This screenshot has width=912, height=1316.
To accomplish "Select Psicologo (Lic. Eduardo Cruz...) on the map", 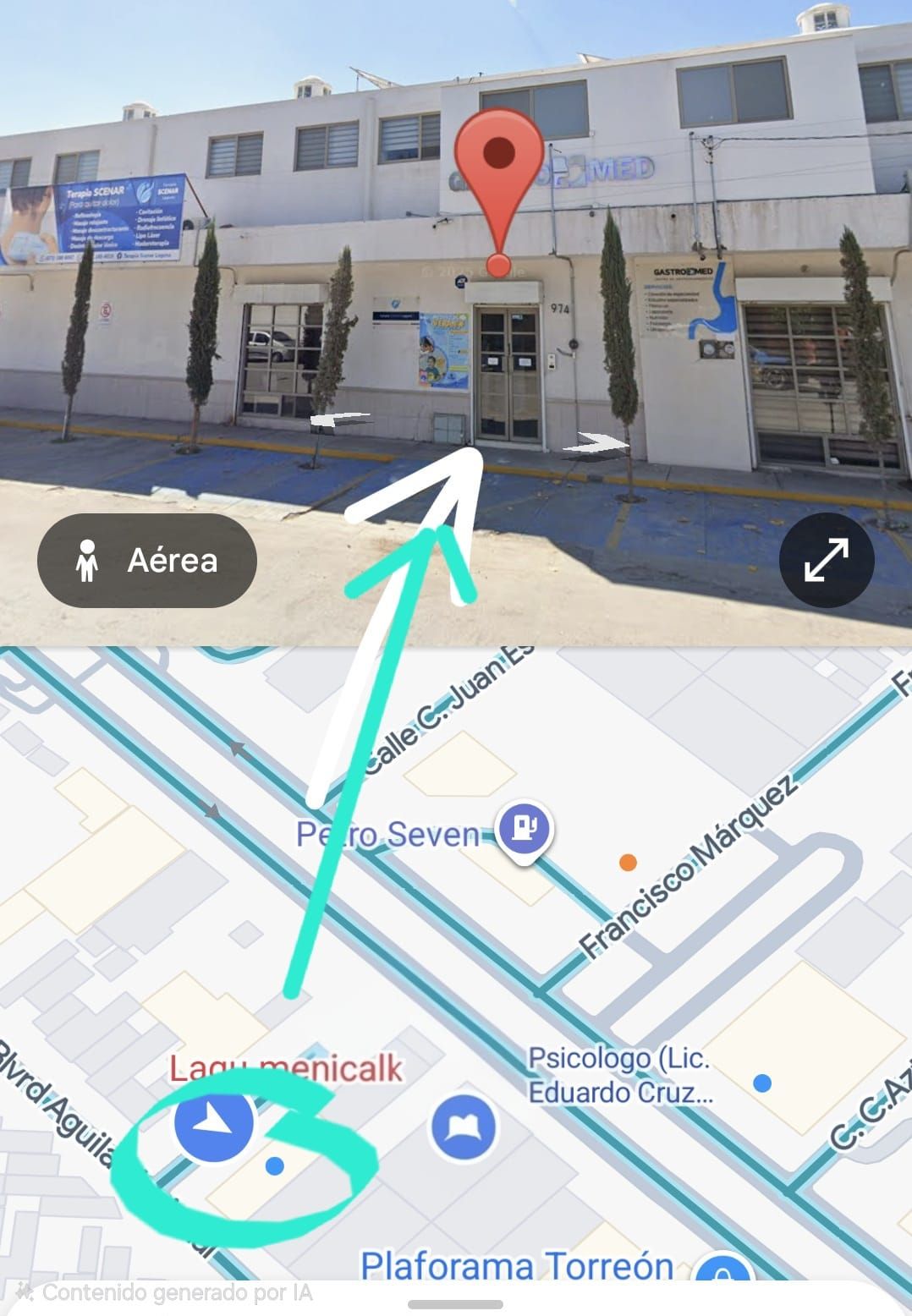I will [x=620, y=1074].
